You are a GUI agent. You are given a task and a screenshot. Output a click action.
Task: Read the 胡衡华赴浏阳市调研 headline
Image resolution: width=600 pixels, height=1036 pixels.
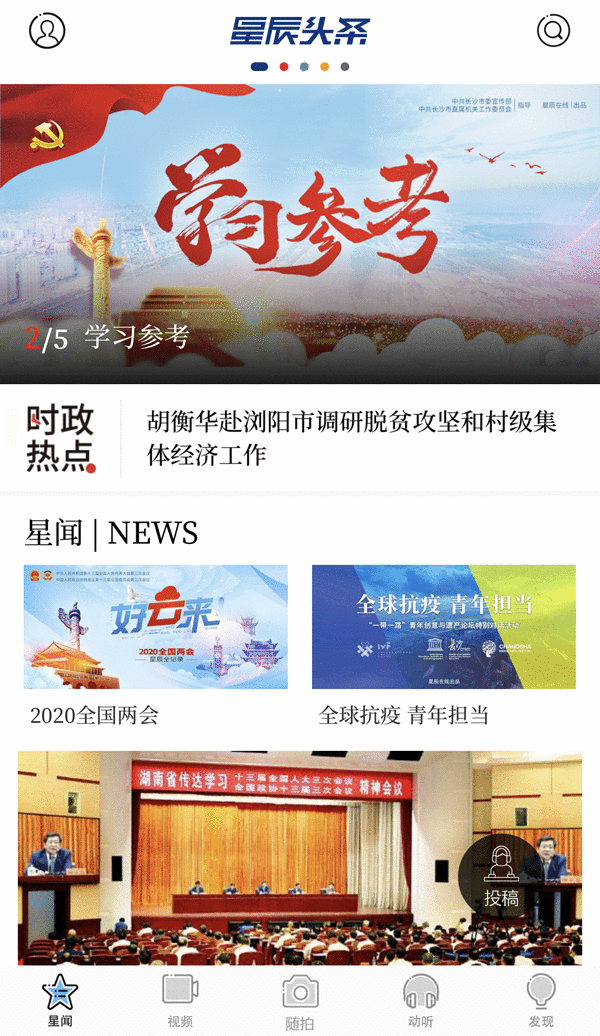(x=351, y=438)
